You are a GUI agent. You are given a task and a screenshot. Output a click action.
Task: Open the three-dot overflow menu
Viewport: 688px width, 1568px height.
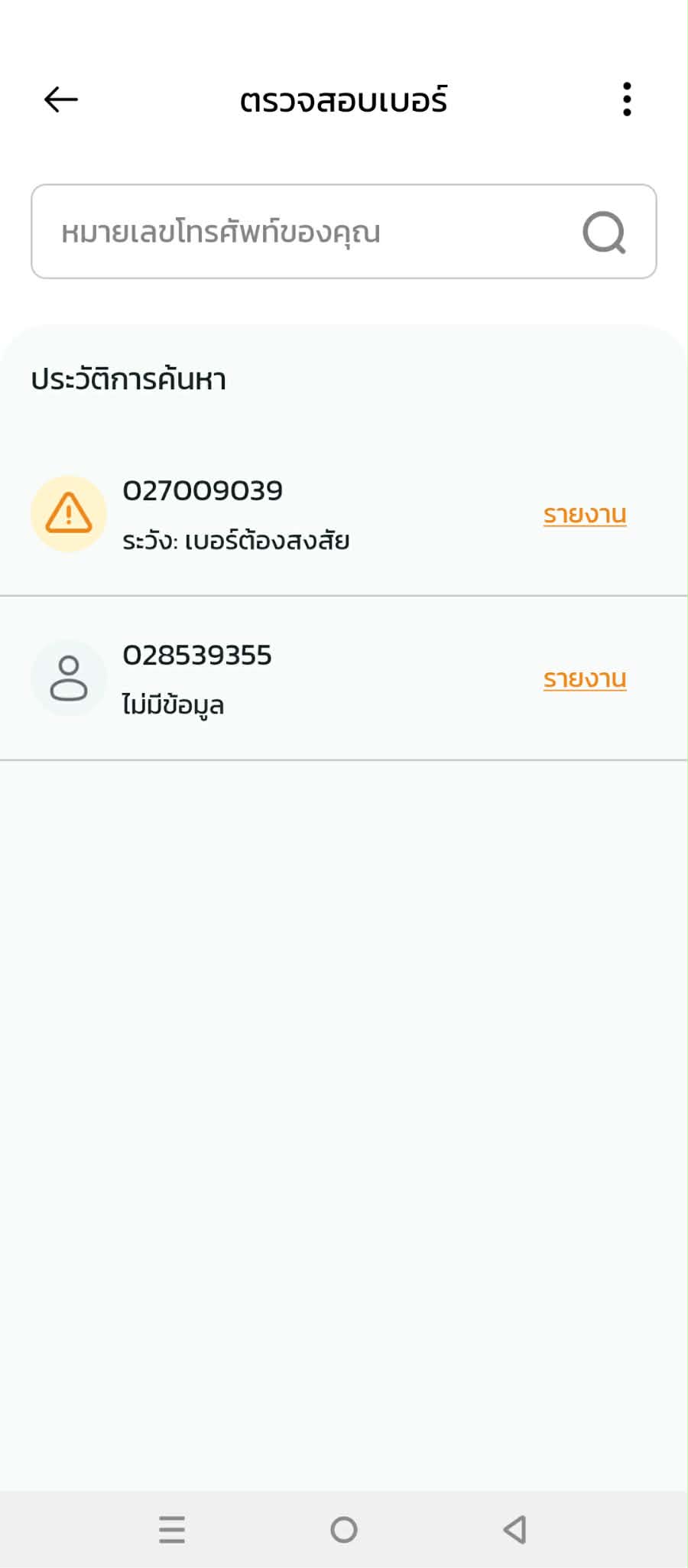(x=627, y=99)
